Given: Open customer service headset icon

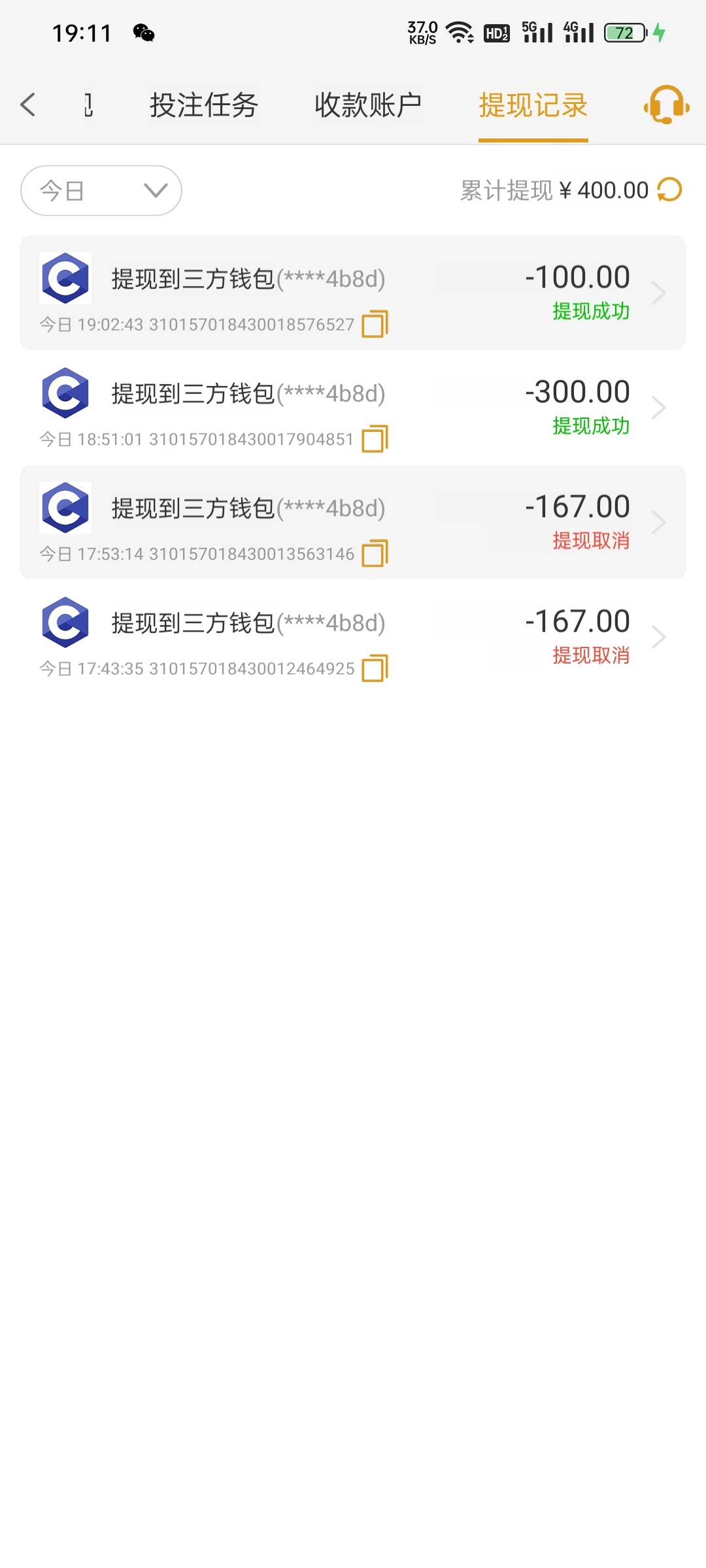Looking at the screenshot, I should tap(667, 105).
